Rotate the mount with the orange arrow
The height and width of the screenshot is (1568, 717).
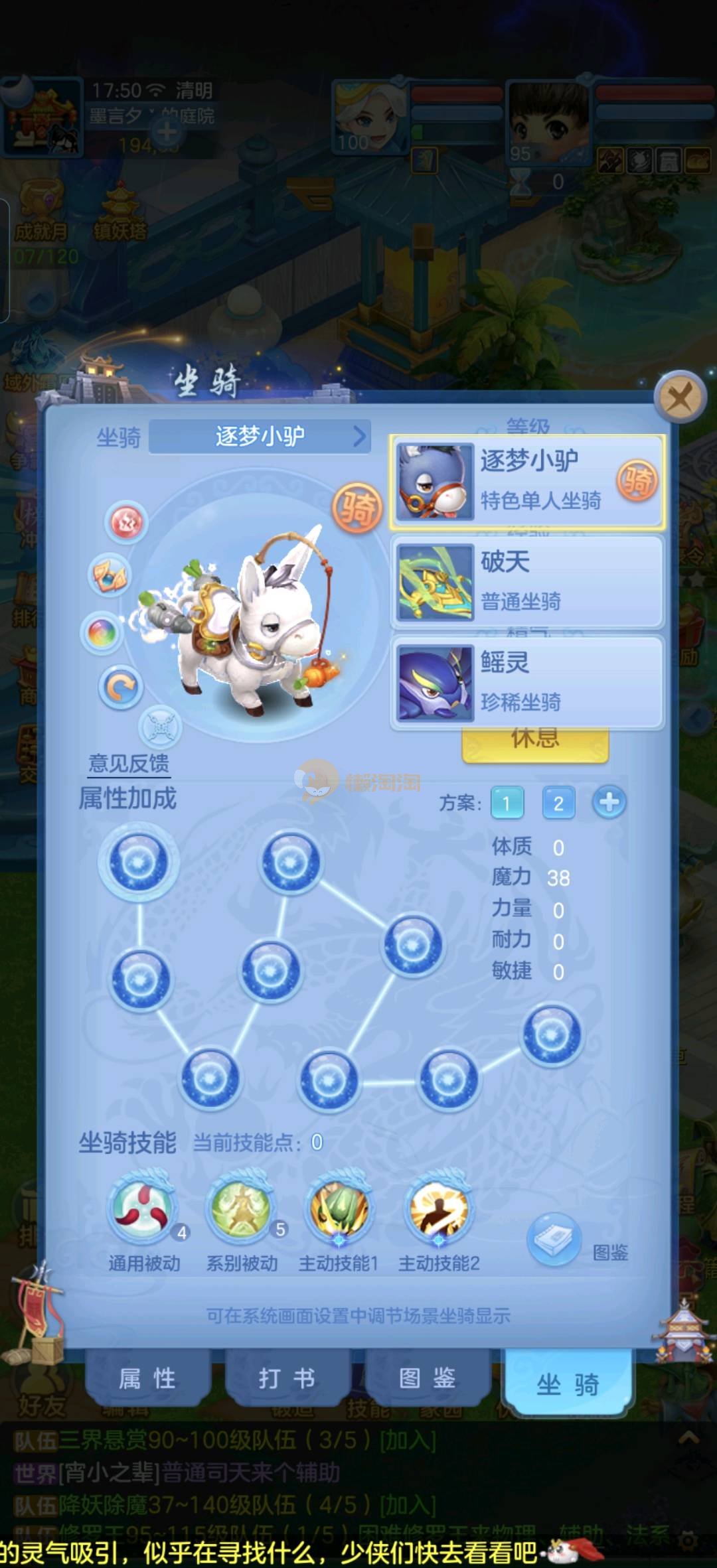121,687
